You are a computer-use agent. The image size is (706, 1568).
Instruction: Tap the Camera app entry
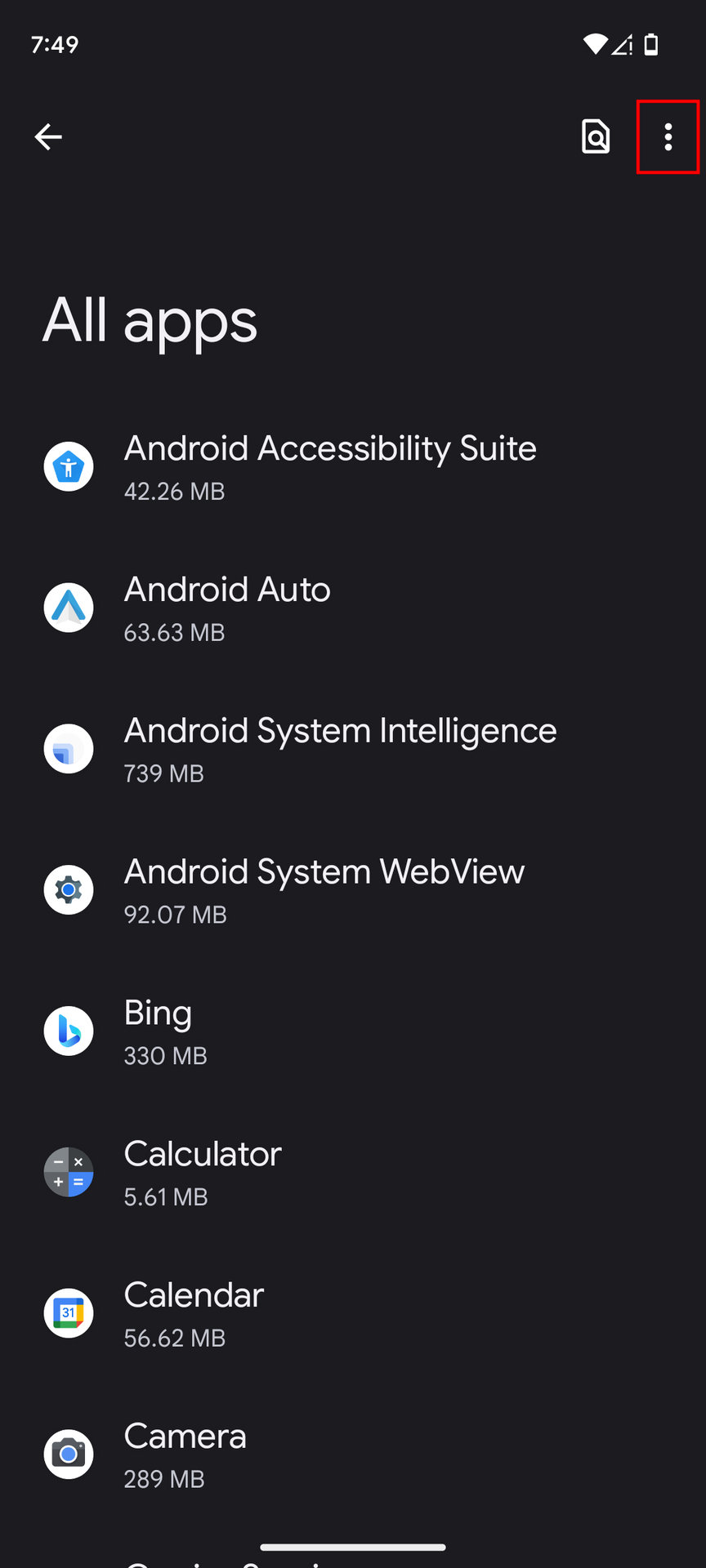(185, 1454)
